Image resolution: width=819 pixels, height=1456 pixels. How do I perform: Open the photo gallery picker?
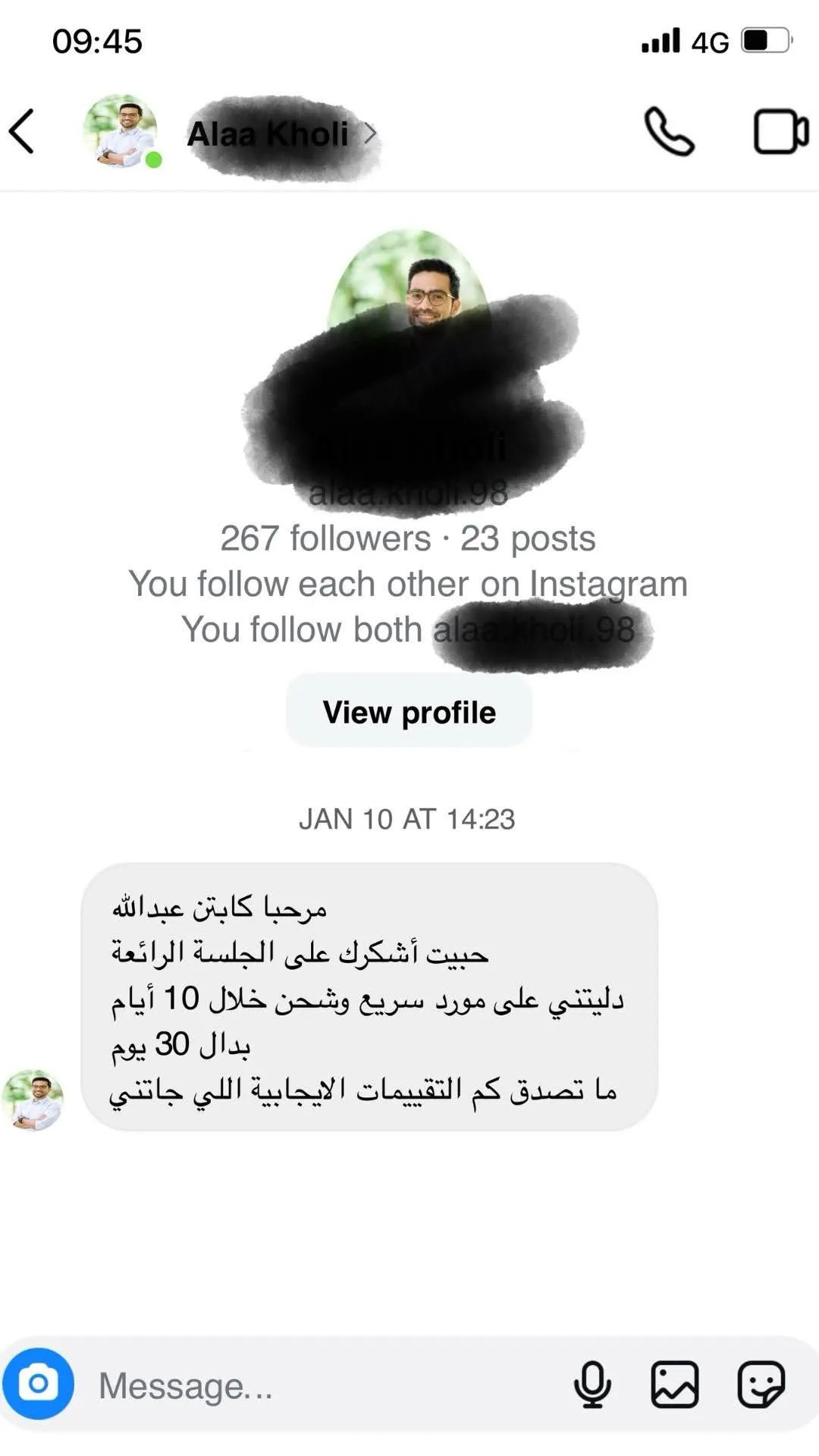tap(675, 1384)
